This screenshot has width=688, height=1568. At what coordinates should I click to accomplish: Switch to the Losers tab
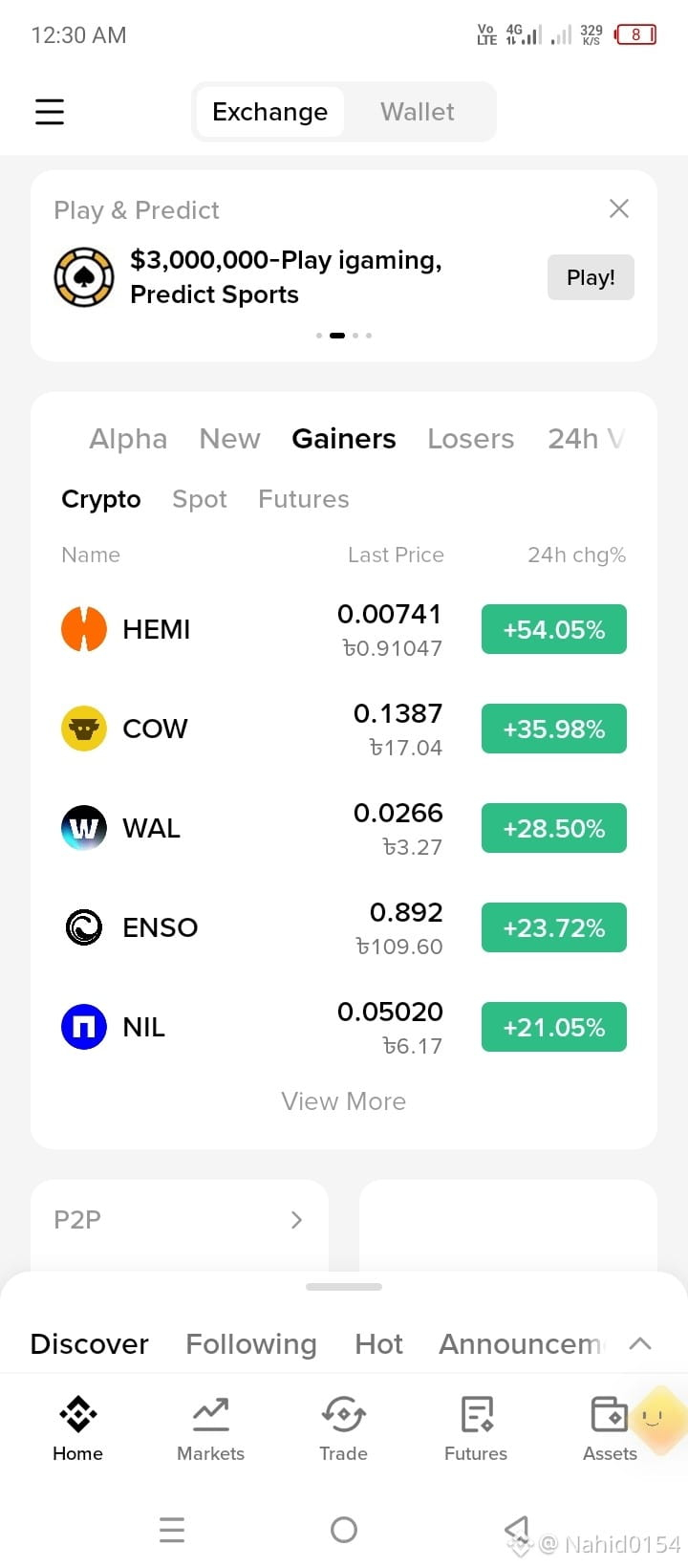tap(470, 439)
